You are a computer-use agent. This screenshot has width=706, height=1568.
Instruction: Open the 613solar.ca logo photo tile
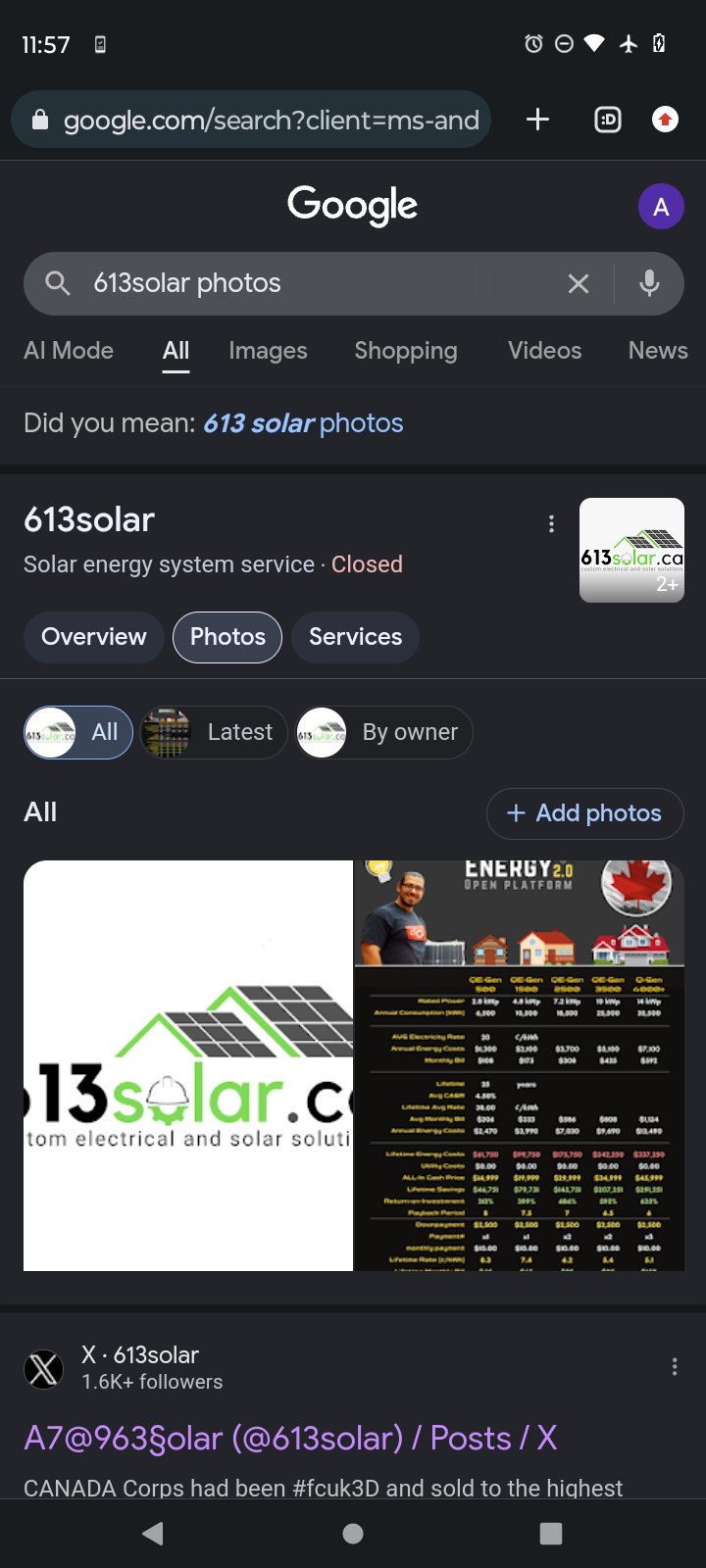pos(631,550)
